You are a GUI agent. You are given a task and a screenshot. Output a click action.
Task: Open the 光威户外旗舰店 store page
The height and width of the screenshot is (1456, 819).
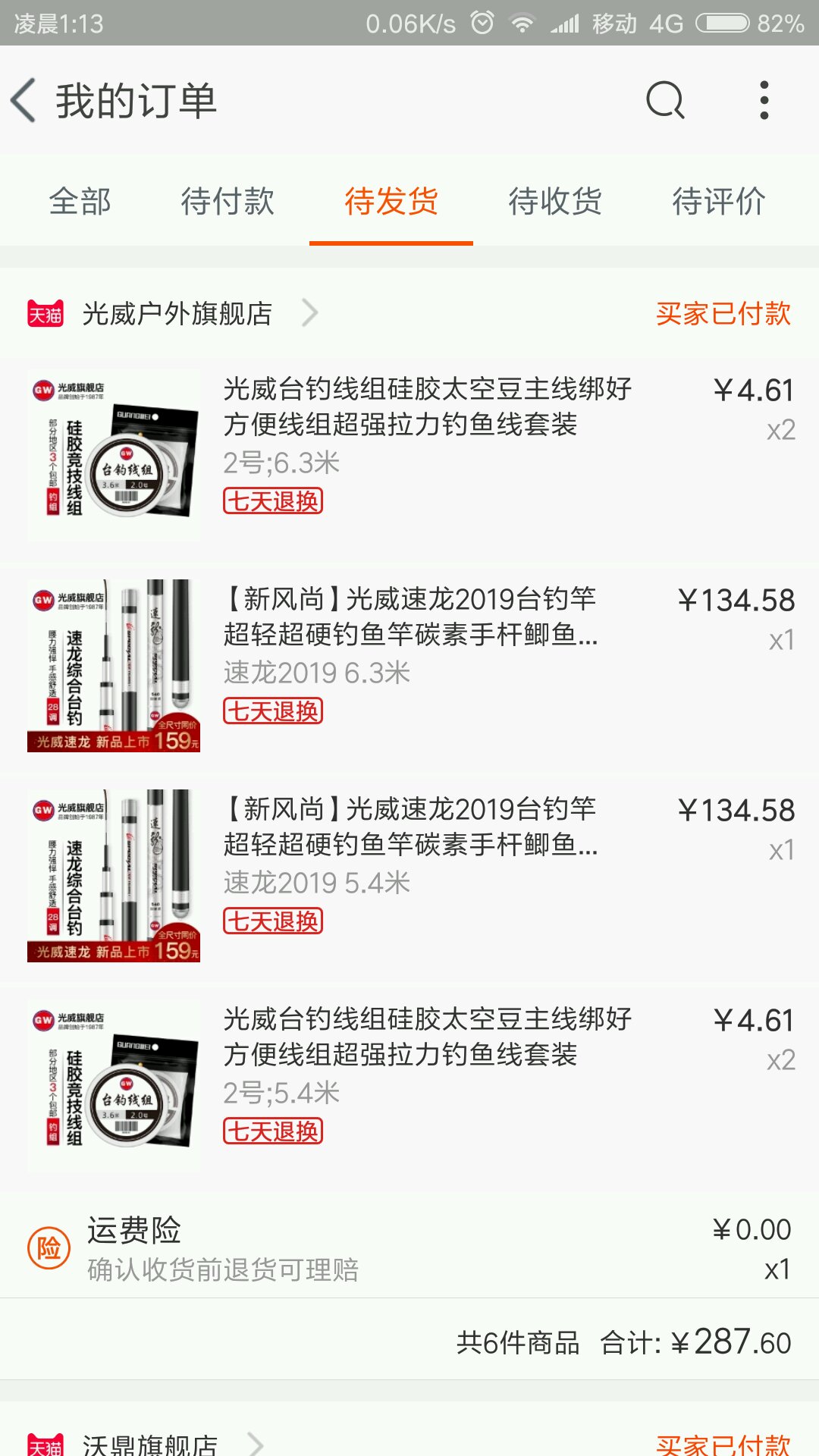[x=177, y=313]
